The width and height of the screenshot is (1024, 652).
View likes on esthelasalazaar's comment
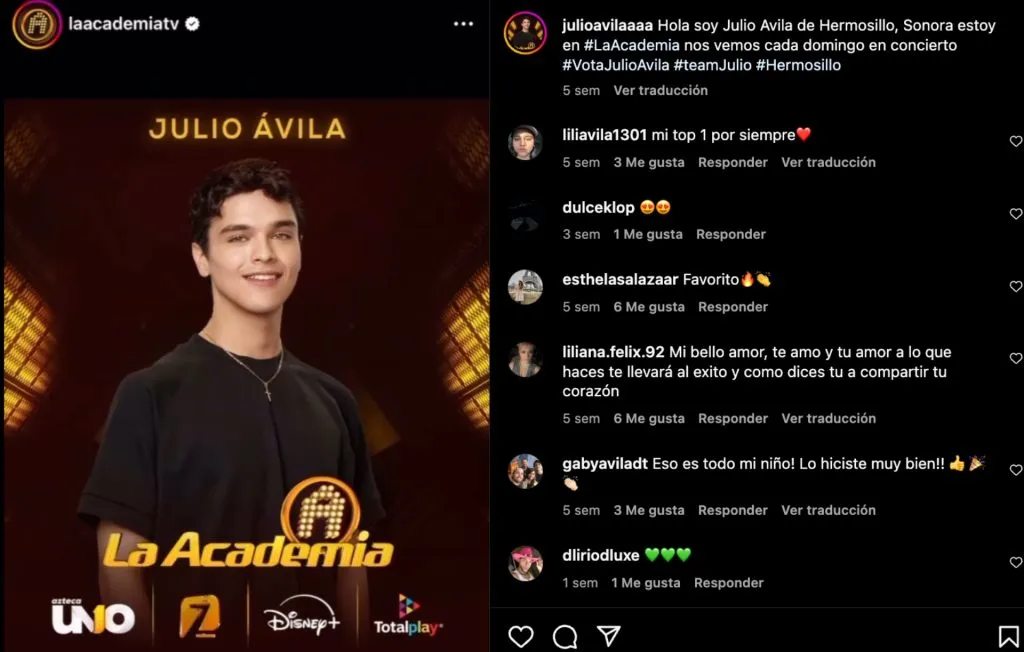tap(648, 307)
